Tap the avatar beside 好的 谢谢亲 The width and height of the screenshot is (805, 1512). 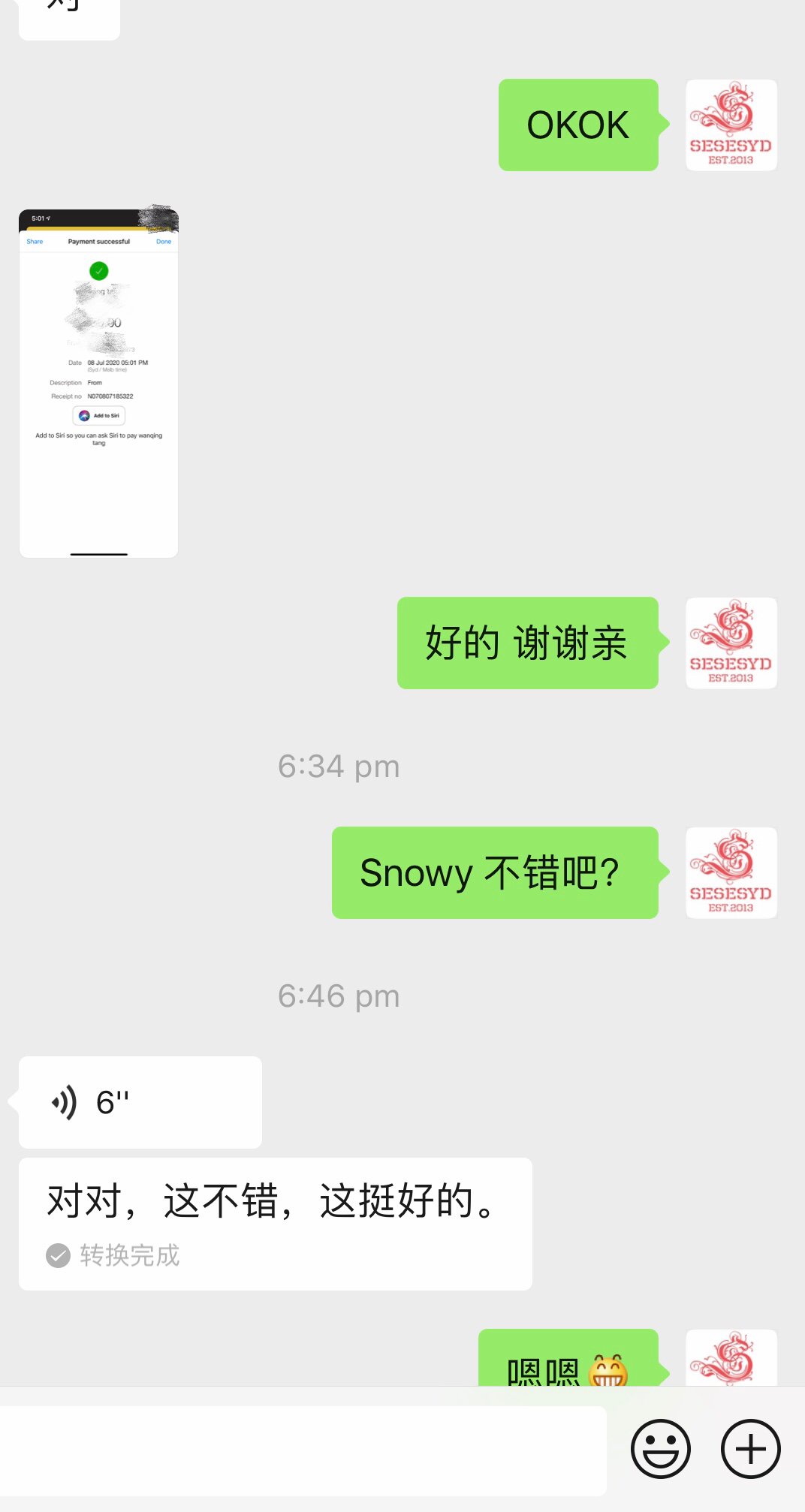click(731, 643)
